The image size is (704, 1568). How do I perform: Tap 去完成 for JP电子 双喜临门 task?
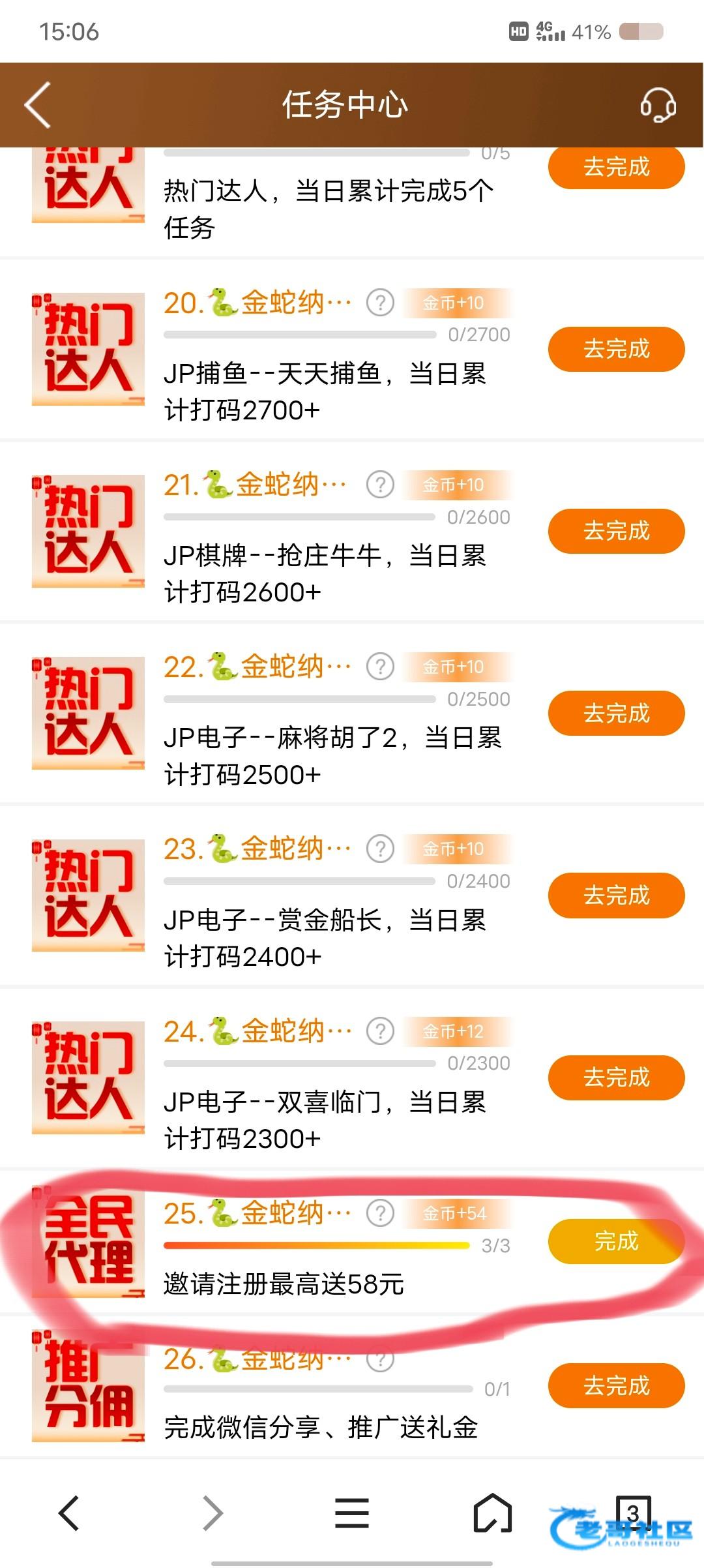click(616, 1077)
